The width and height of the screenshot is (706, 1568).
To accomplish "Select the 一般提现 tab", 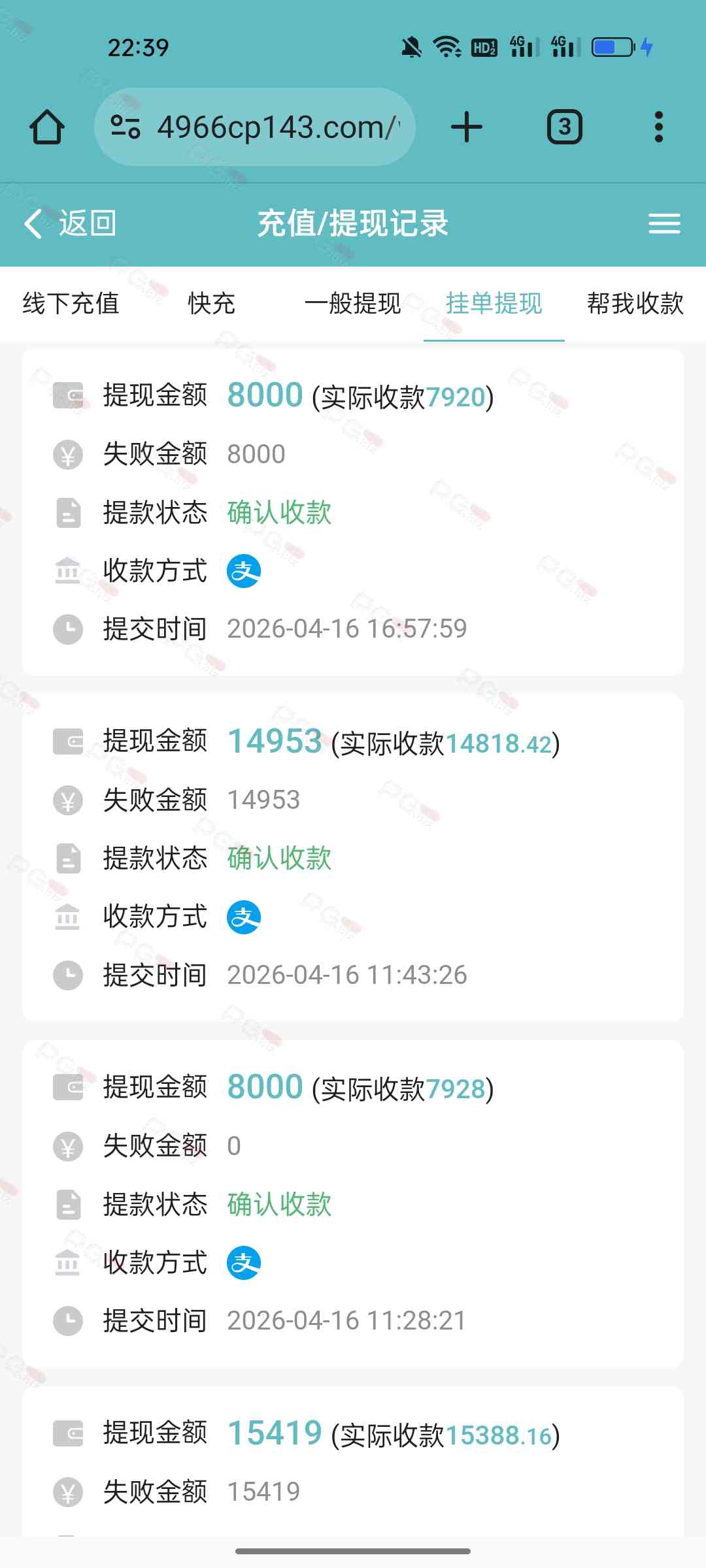I will pos(353,304).
